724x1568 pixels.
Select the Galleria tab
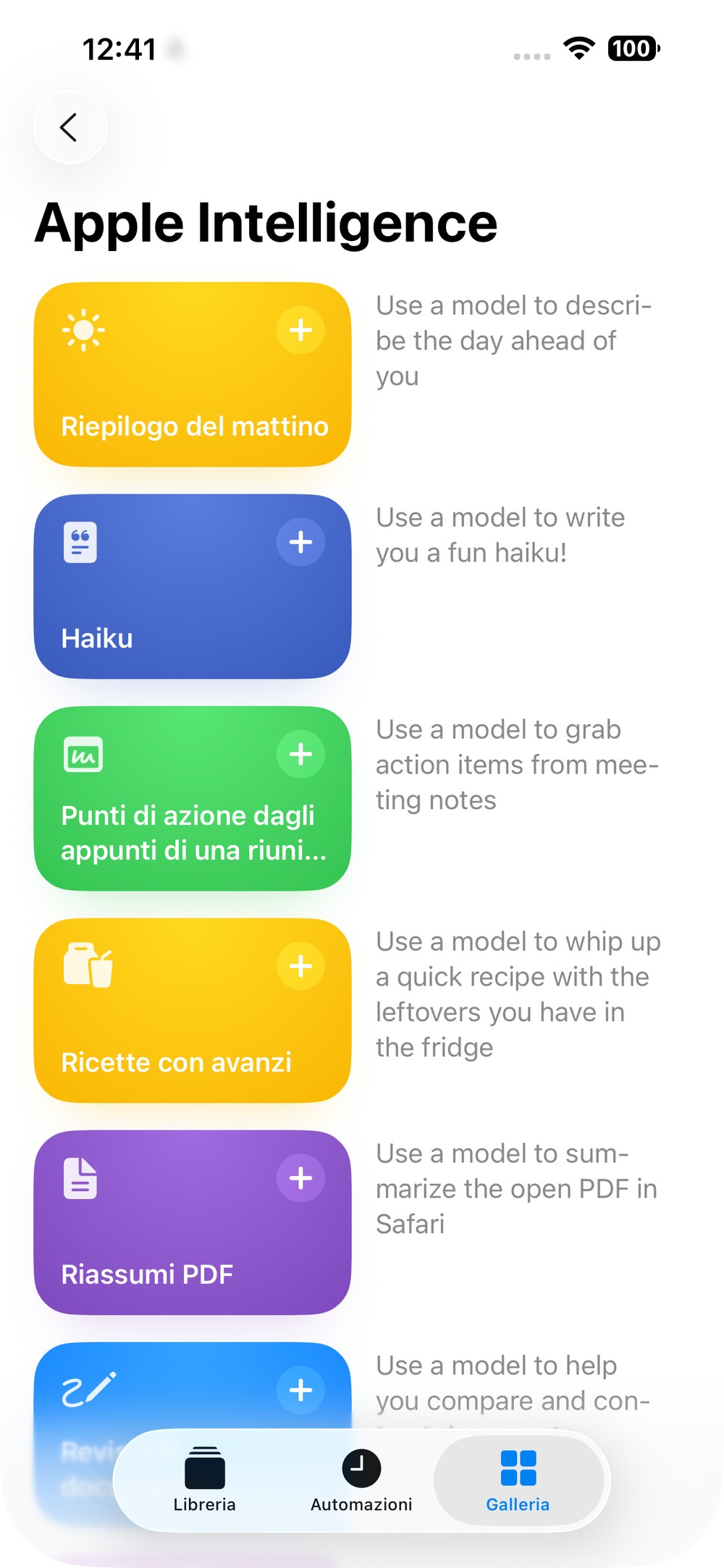pyautogui.click(x=518, y=1480)
